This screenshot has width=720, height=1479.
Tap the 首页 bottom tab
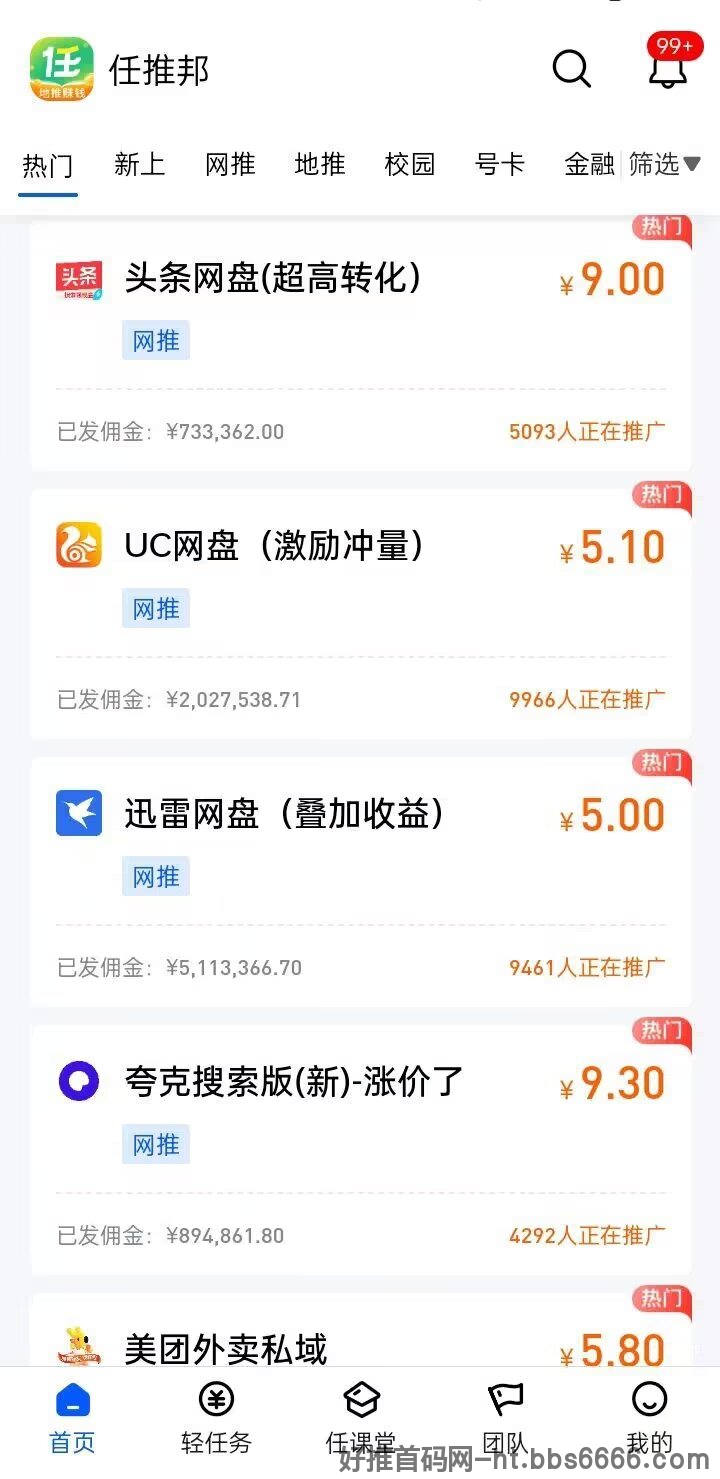tap(72, 1418)
